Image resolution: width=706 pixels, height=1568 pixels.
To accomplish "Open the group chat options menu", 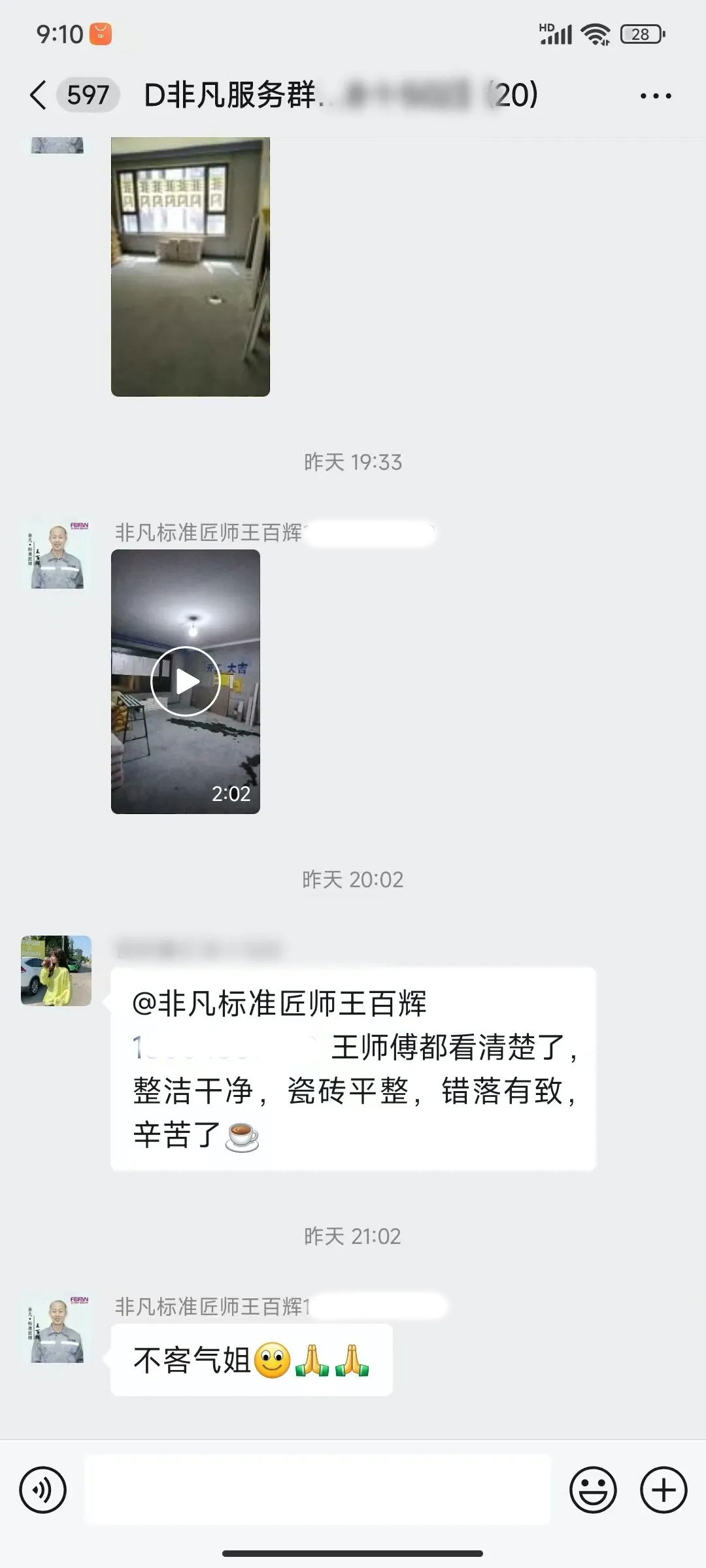I will [x=655, y=96].
